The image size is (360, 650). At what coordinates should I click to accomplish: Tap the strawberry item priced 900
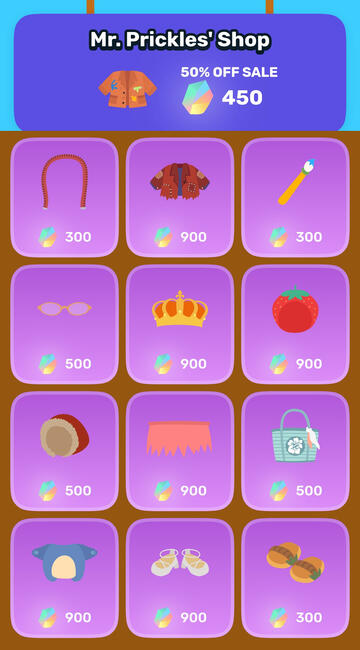click(x=295, y=324)
